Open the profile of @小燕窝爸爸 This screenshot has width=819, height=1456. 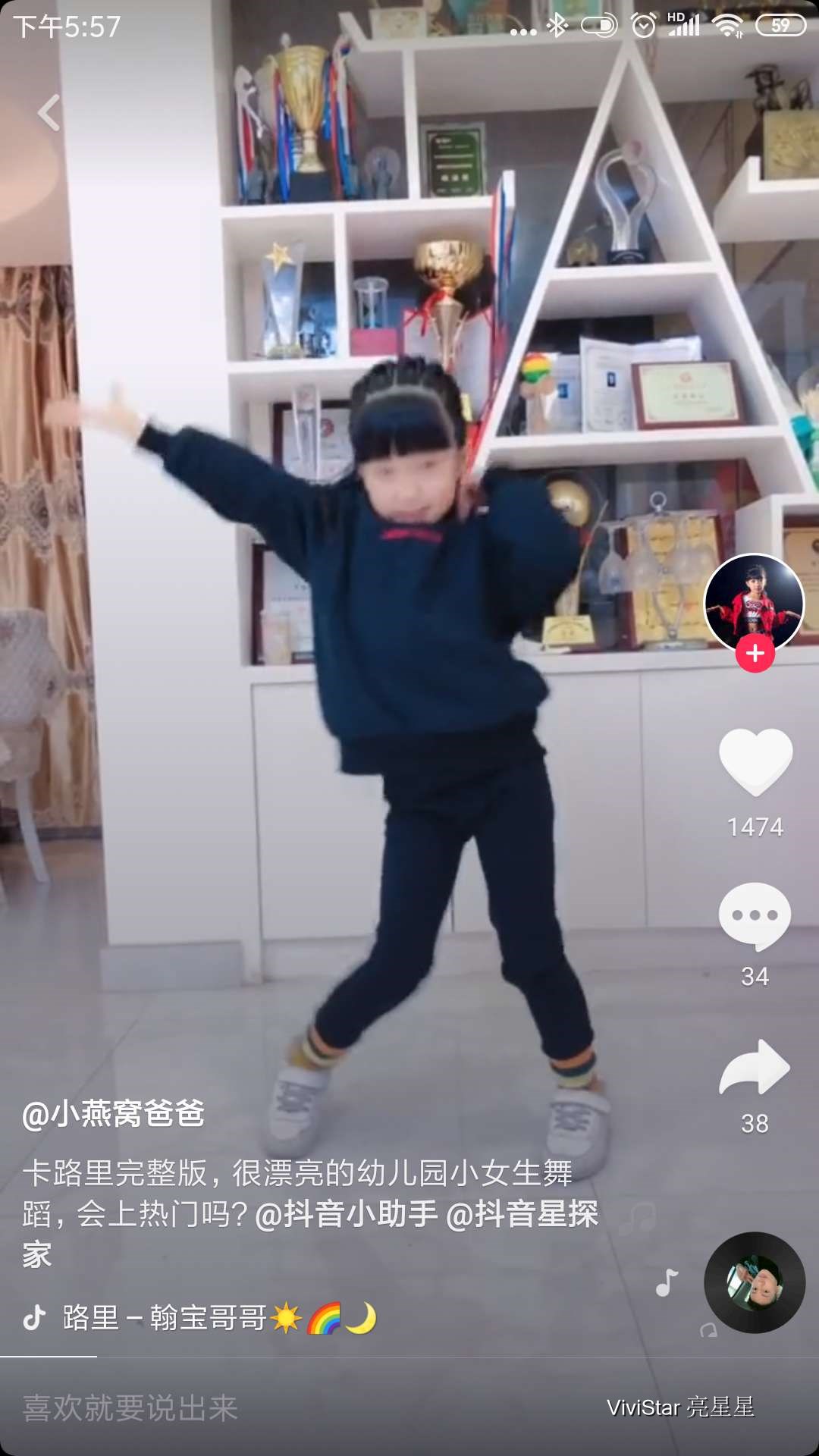pos(114,1114)
